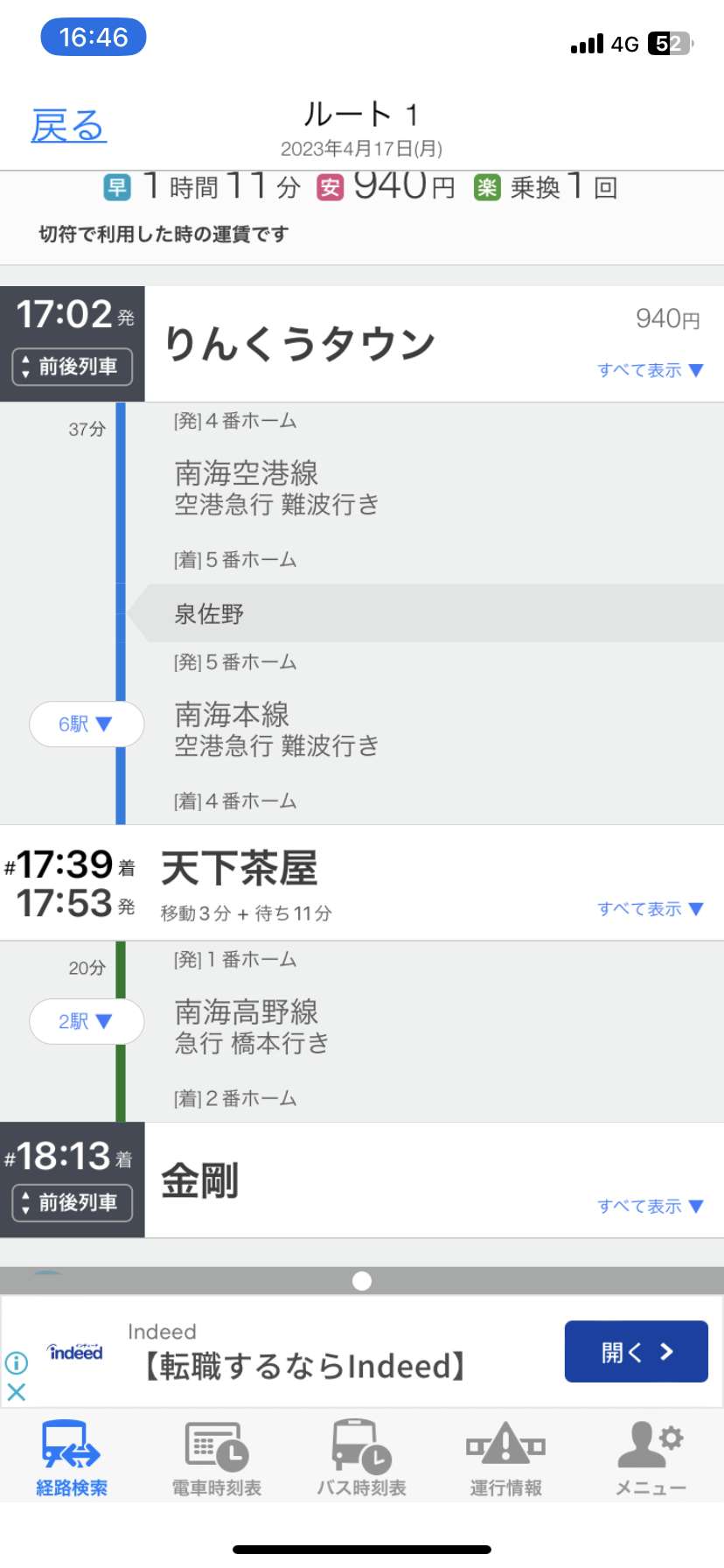Switch to the 経路検索 tab
Viewport: 724px width, 1568px height.
point(72,1458)
